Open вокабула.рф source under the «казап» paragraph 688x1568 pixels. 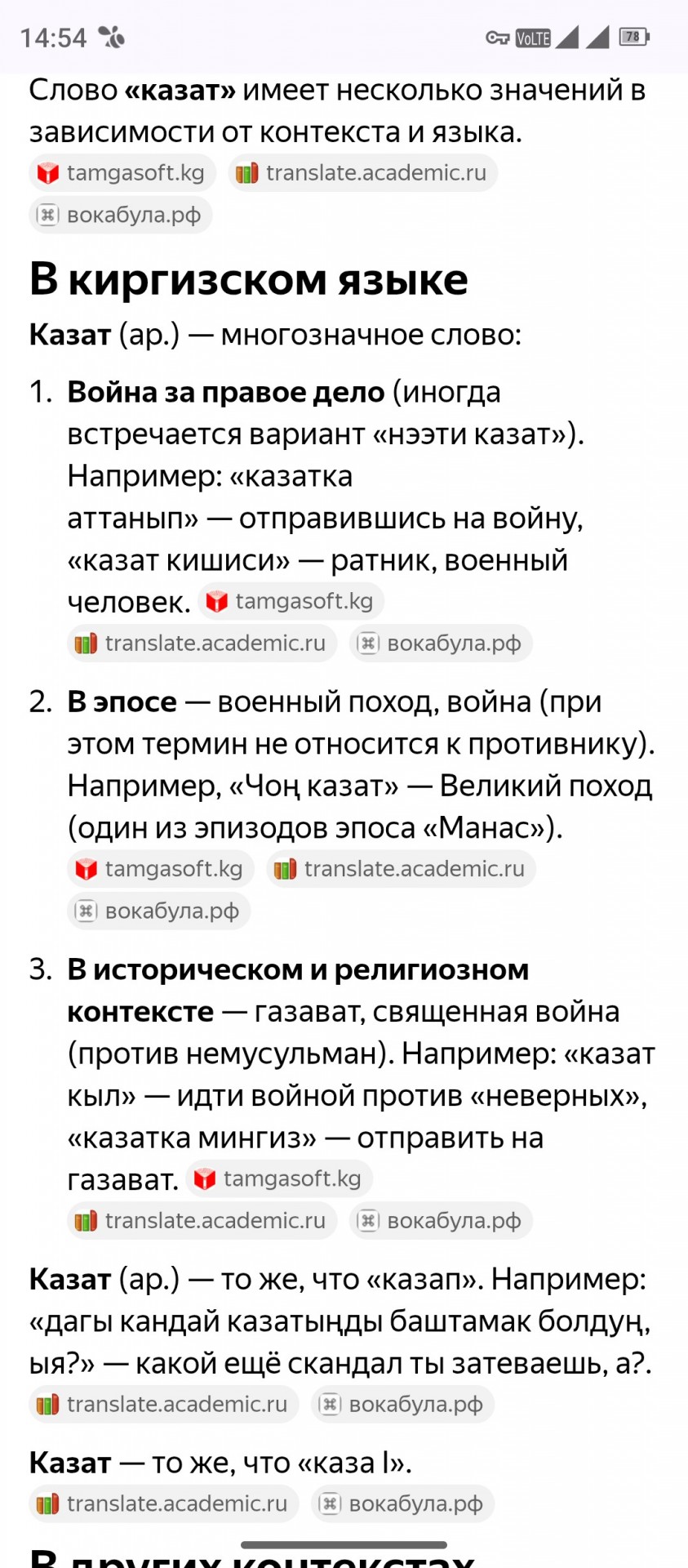coord(403,1404)
